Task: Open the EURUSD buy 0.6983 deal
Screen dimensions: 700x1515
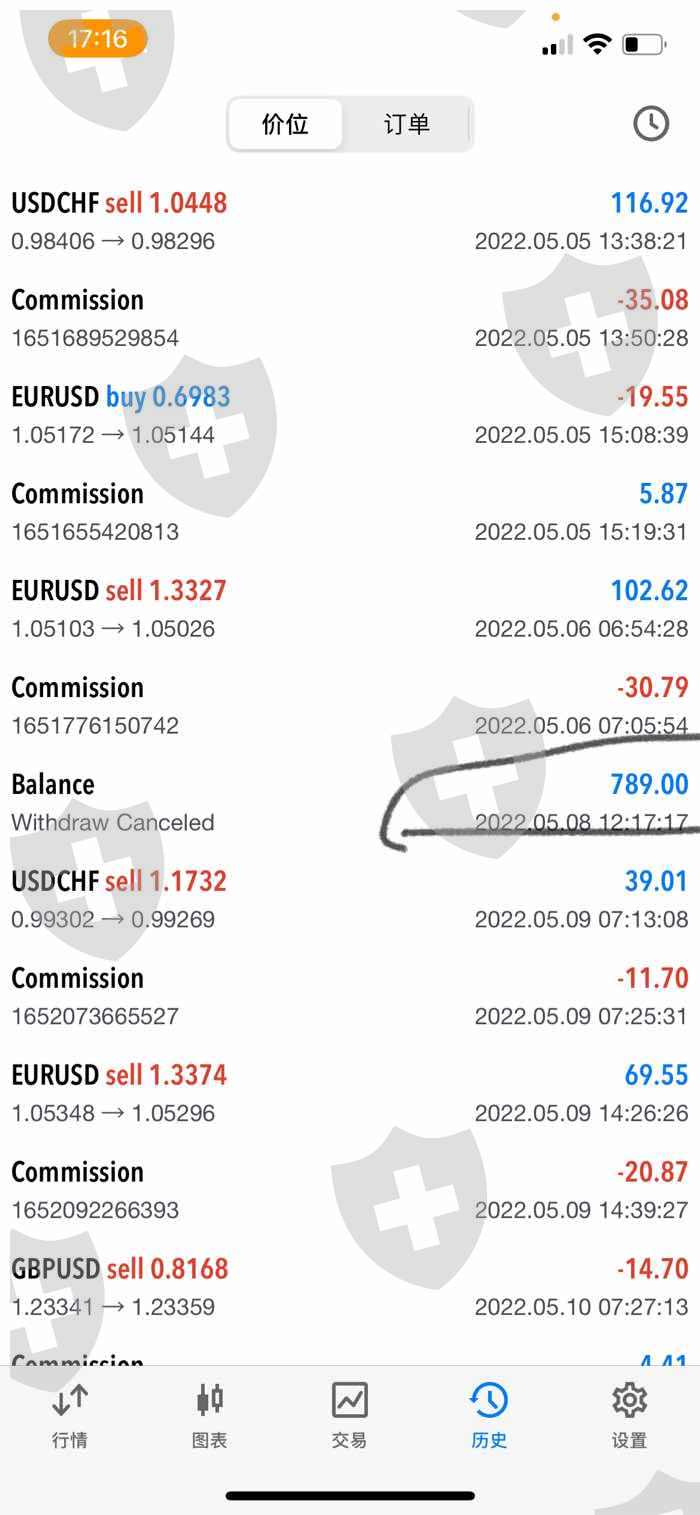Action: (x=350, y=415)
